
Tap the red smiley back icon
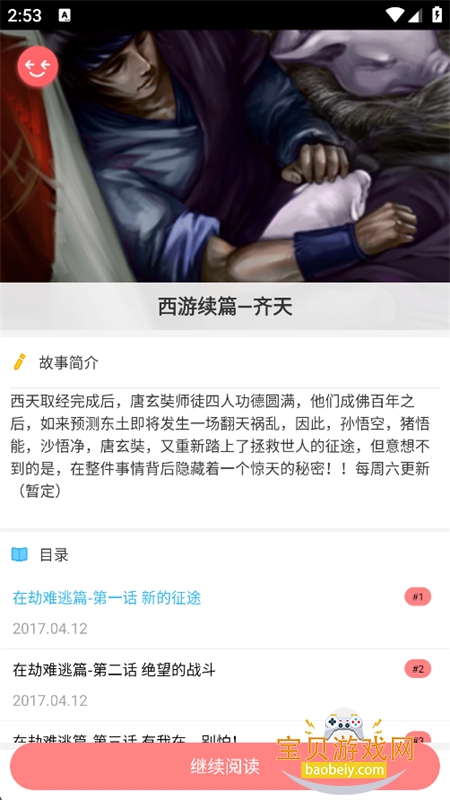[x=38, y=66]
